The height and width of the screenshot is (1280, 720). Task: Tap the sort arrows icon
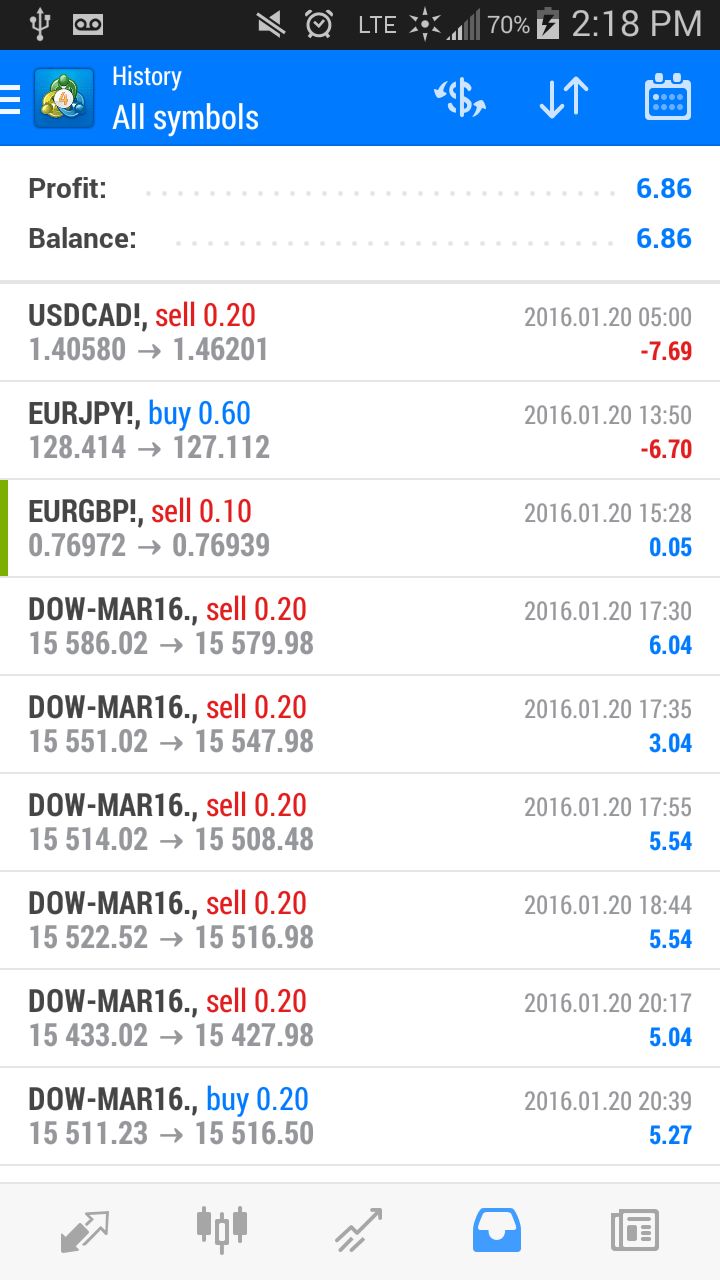tap(564, 99)
